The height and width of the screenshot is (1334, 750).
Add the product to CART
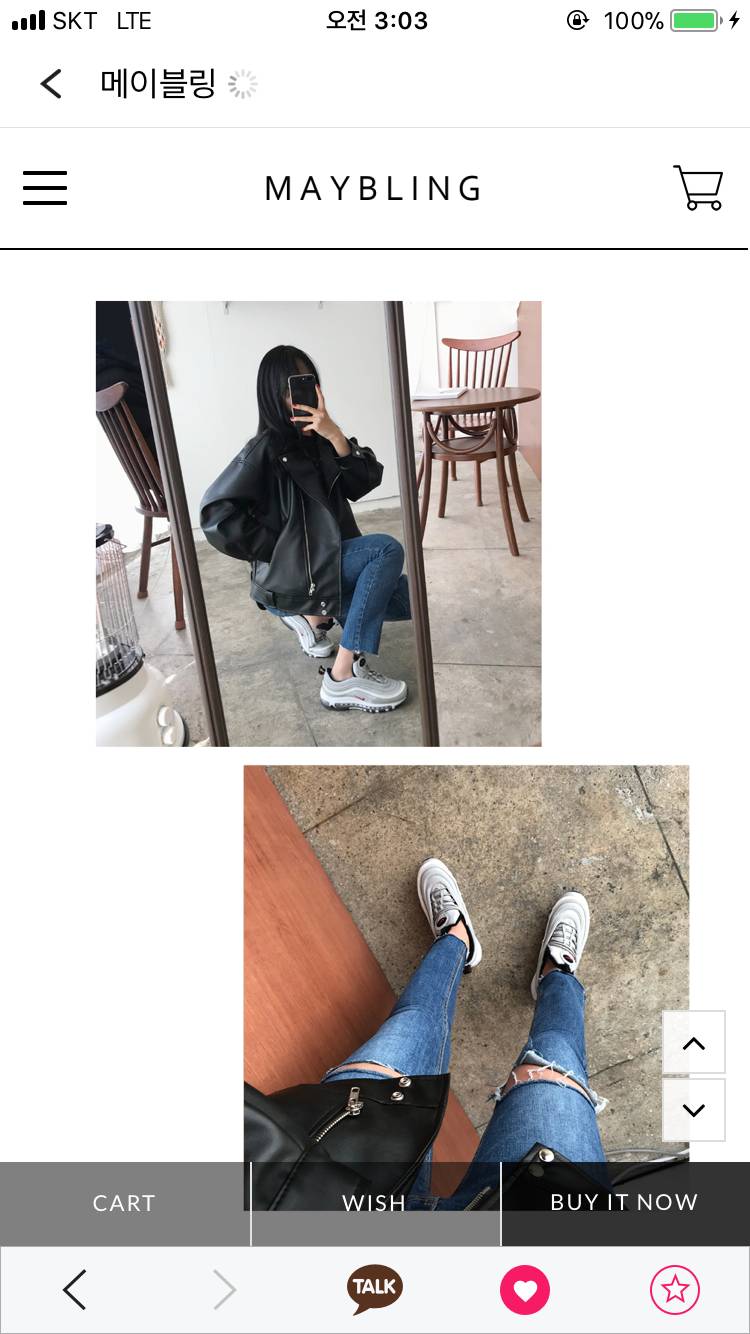click(x=124, y=1204)
